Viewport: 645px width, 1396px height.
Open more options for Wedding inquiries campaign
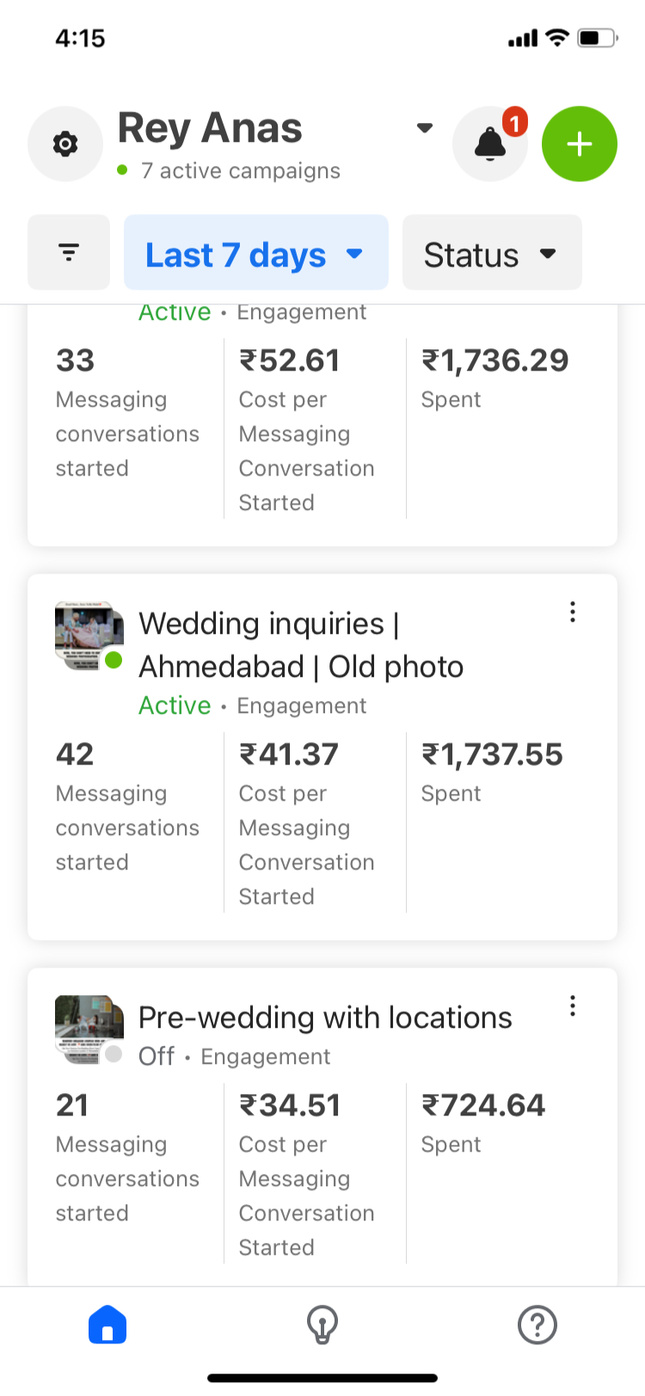tap(572, 612)
